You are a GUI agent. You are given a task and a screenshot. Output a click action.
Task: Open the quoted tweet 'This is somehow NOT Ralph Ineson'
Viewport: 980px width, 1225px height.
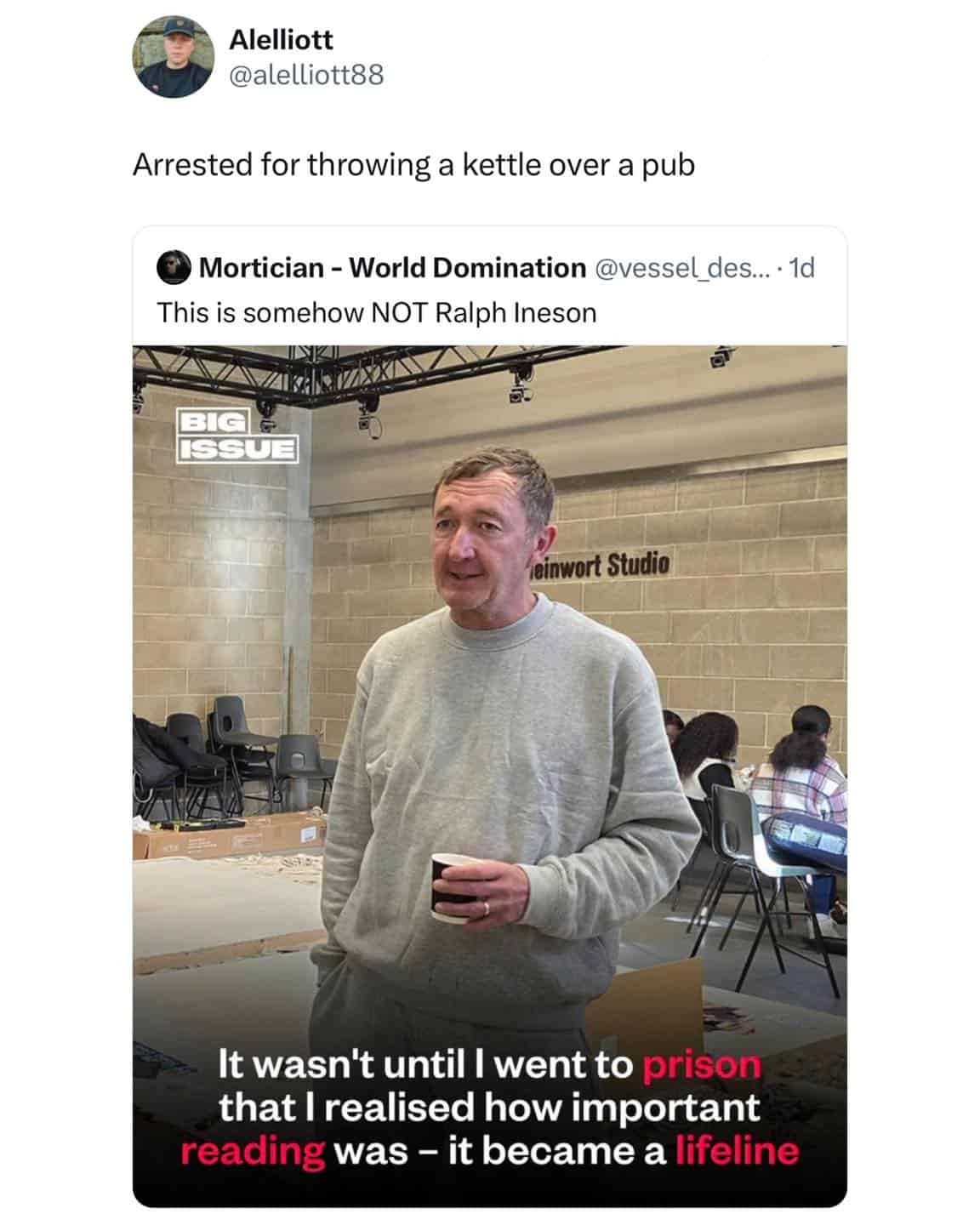(x=378, y=311)
